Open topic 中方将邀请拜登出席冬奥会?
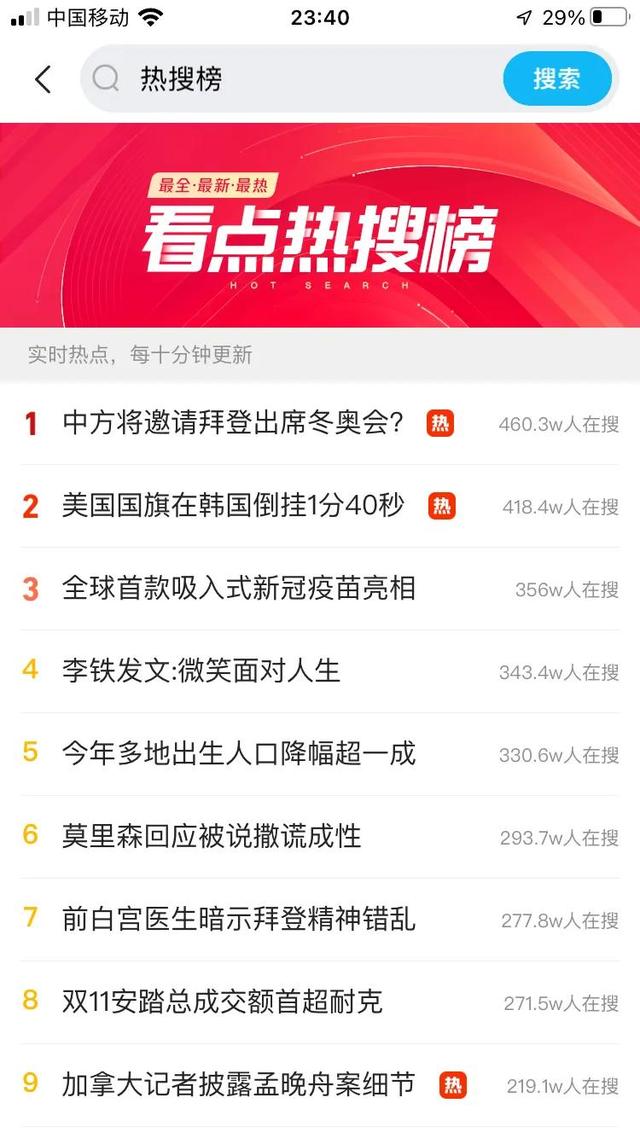The image size is (640, 1138). pos(232,423)
